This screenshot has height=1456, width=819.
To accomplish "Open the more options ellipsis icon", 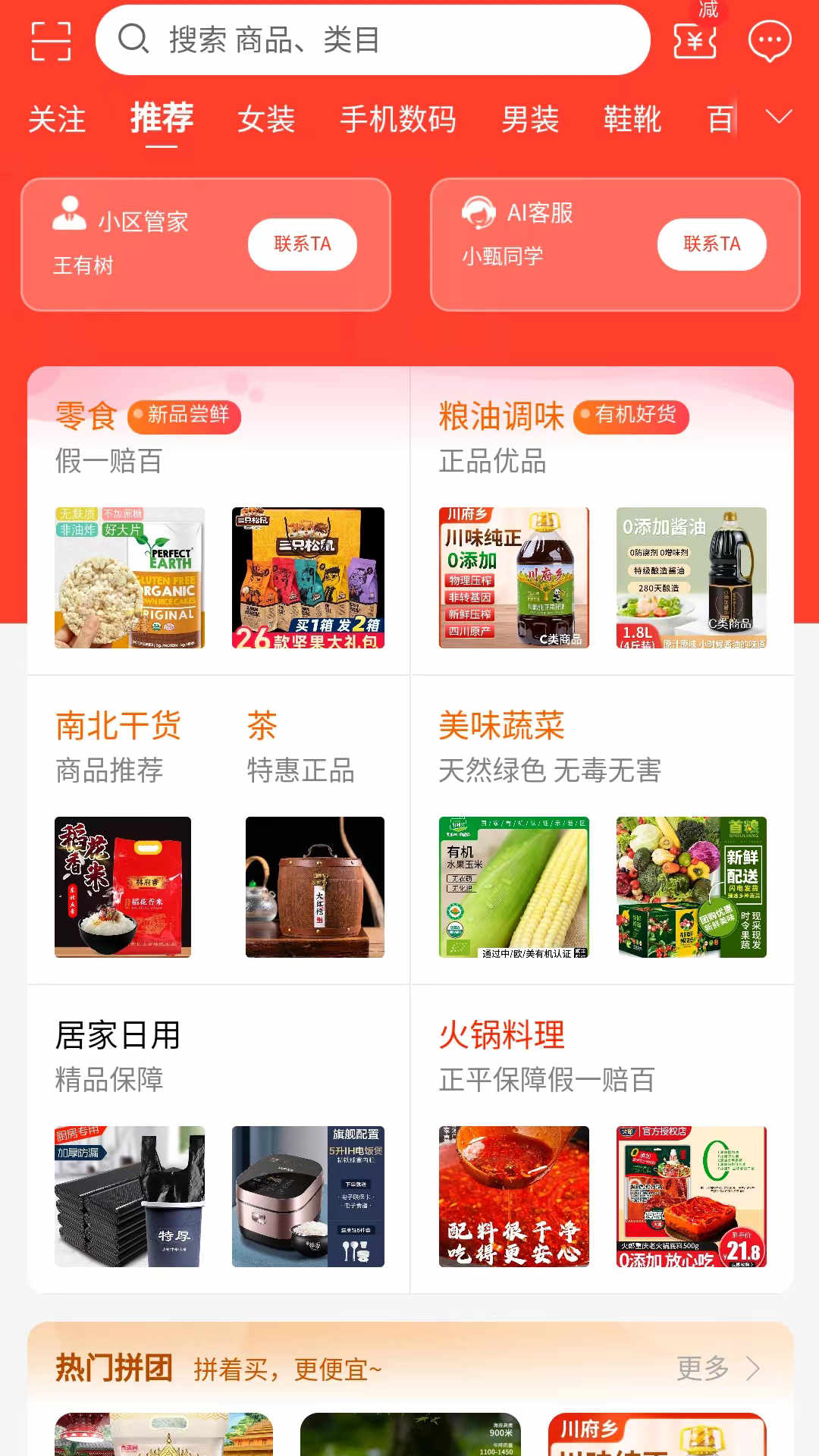I will [768, 42].
